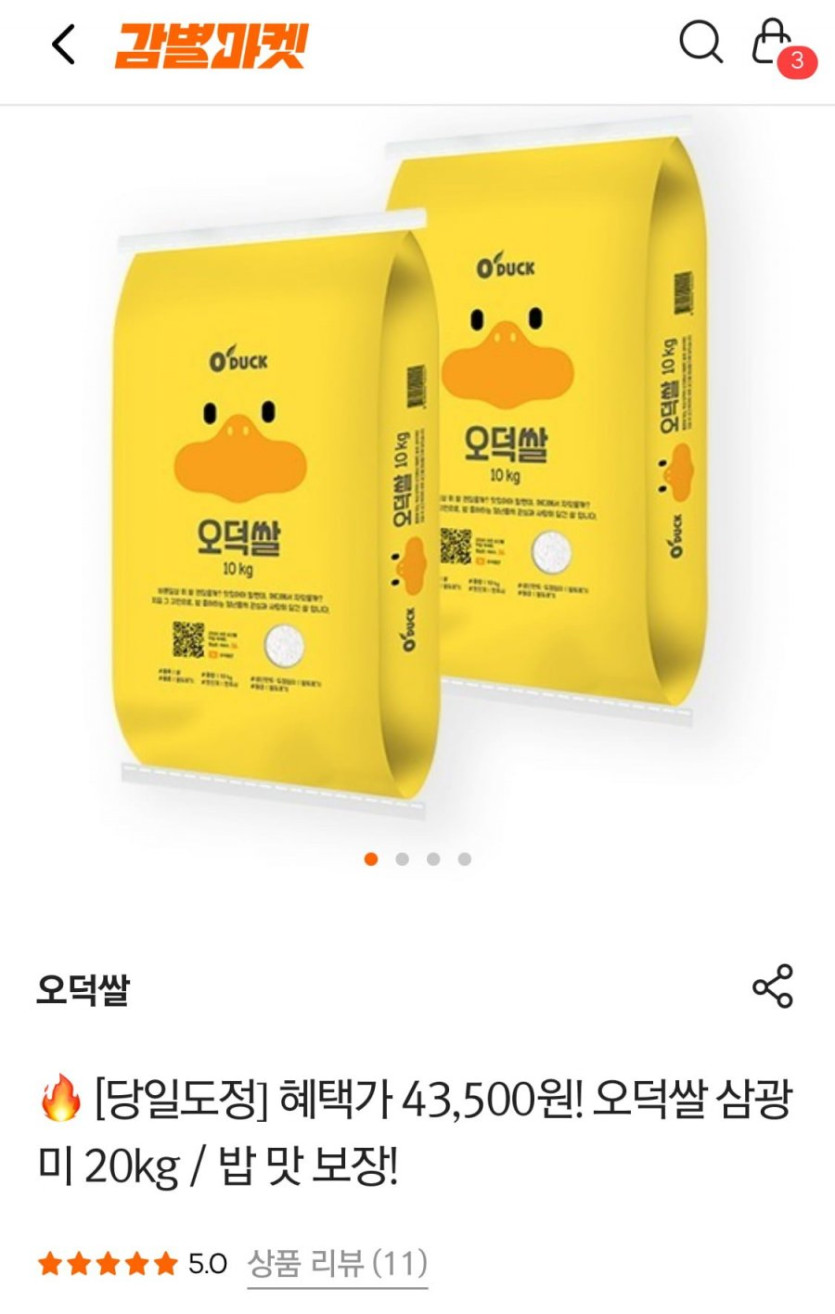The width and height of the screenshot is (835, 1314).
Task: Open the 감별마켓 home logo
Action: [210, 46]
